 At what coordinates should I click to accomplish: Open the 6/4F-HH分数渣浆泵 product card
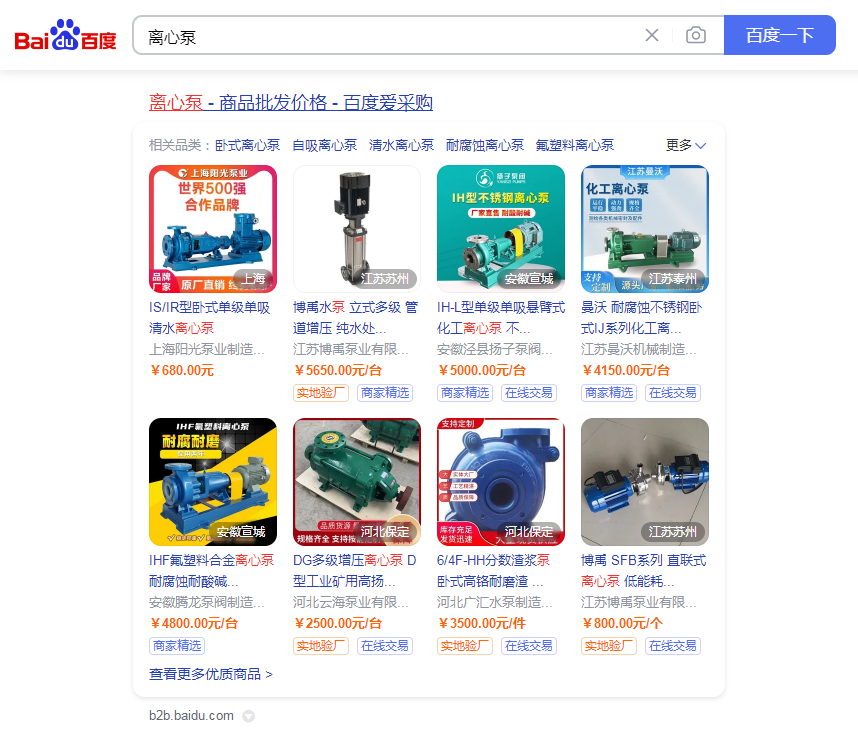500,481
